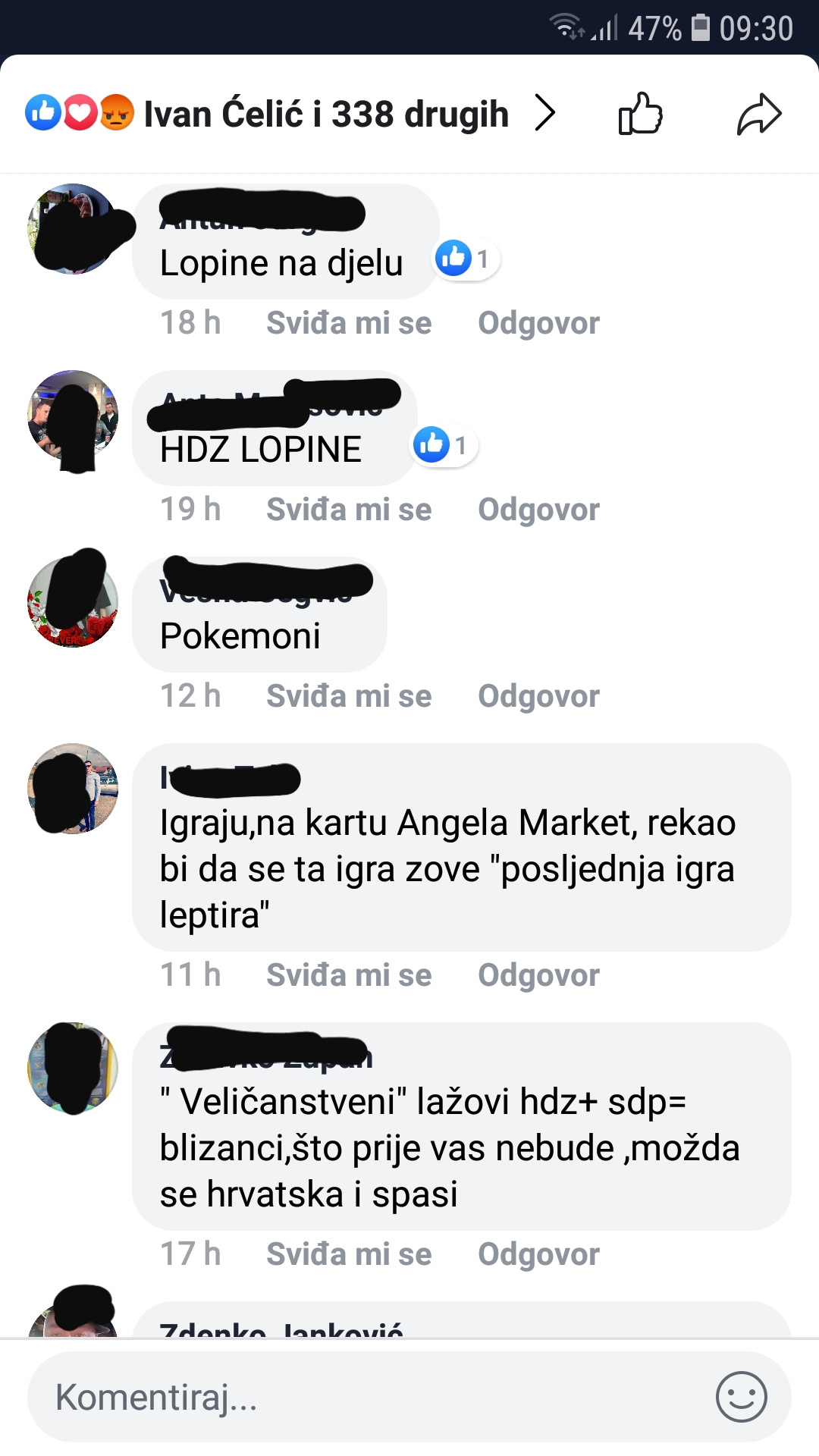This screenshot has height=1456, width=819.
Task: Reply to the comment "Lopine na djelu"
Action: (538, 324)
